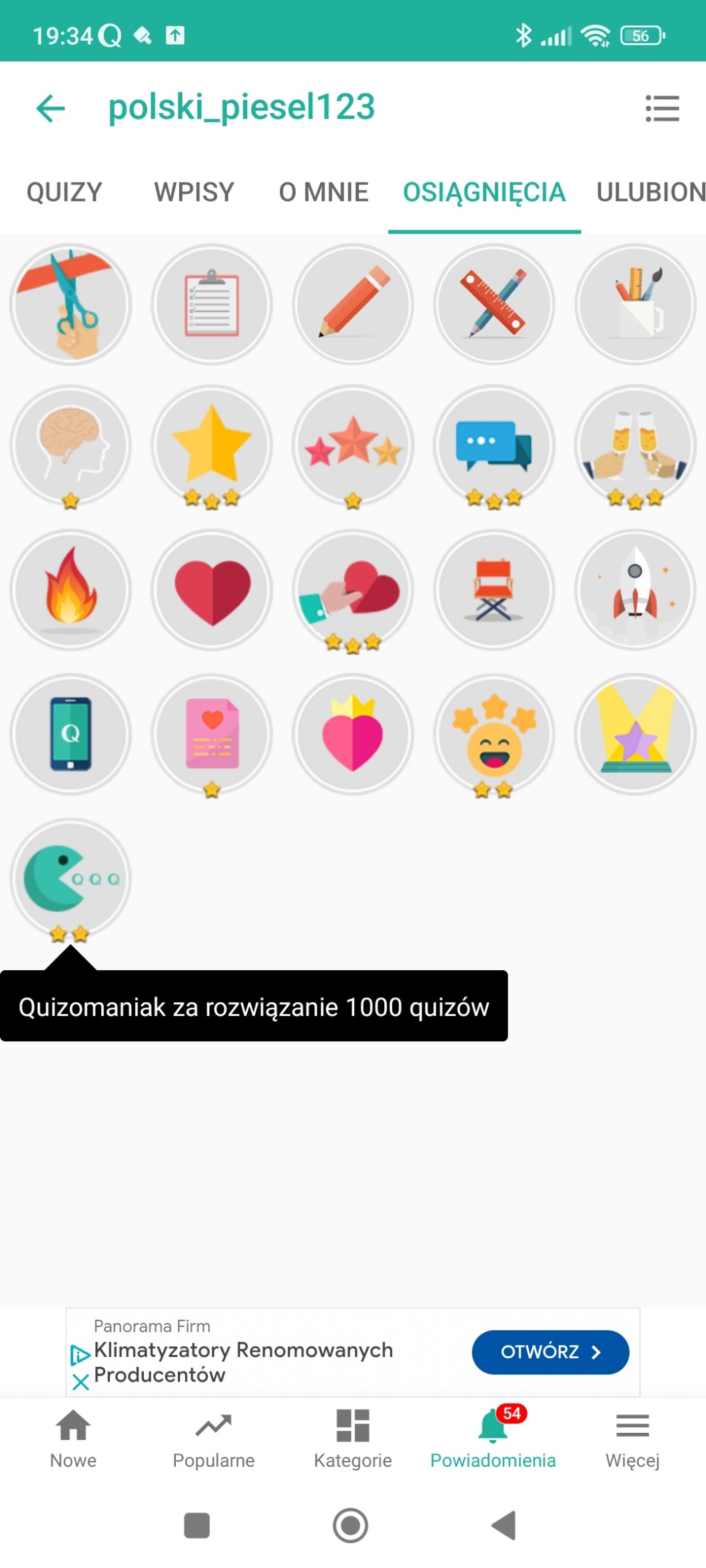Tap the crowned heart badge

point(353,734)
